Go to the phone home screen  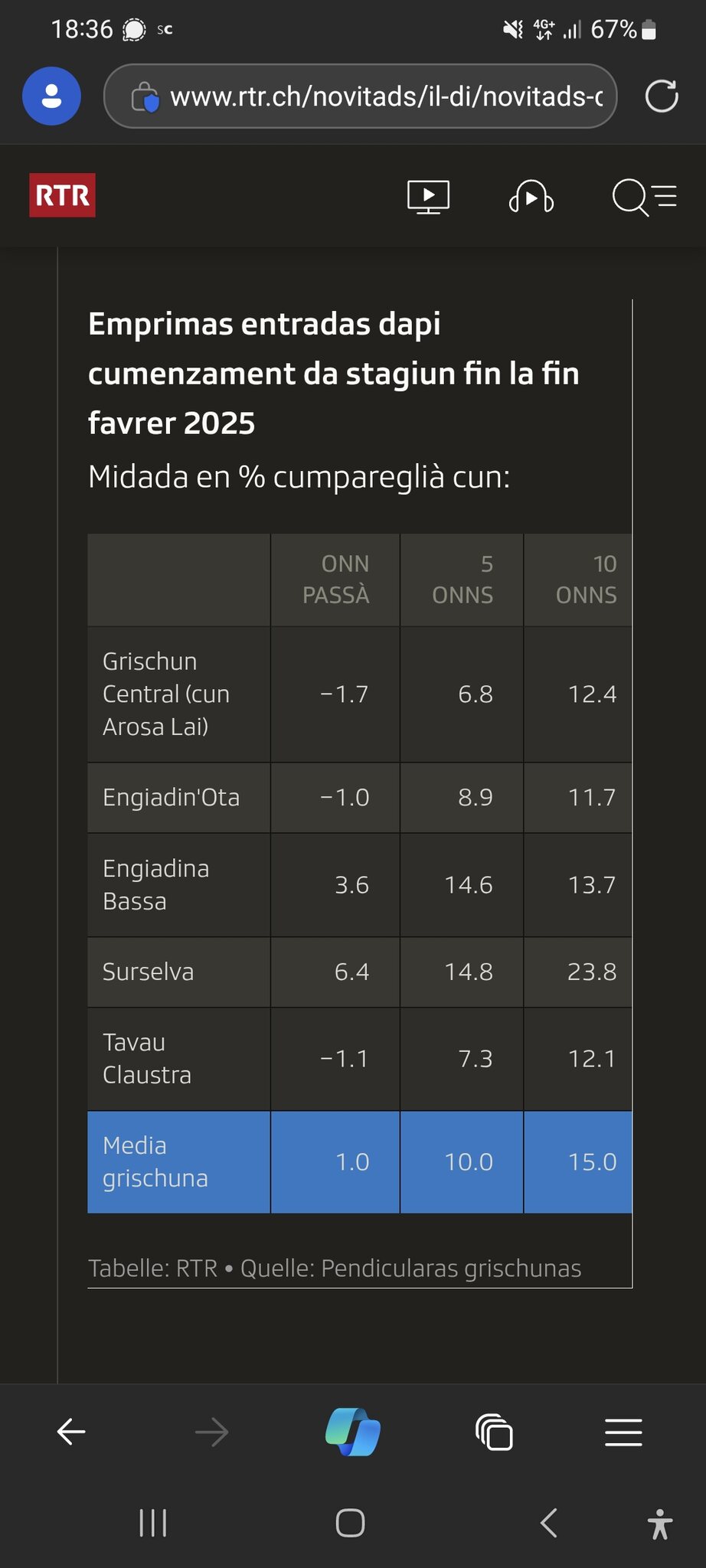[351, 1523]
